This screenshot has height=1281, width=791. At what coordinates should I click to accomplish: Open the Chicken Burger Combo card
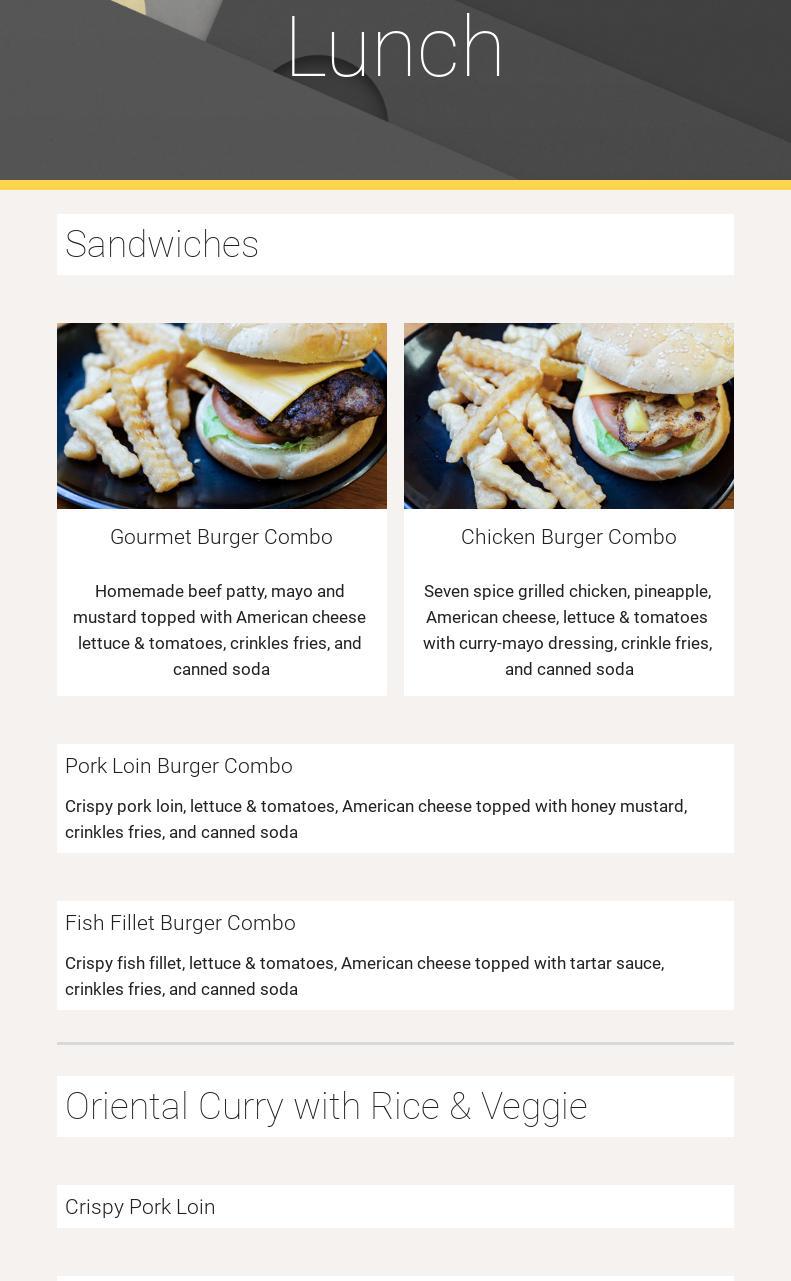[568, 537]
